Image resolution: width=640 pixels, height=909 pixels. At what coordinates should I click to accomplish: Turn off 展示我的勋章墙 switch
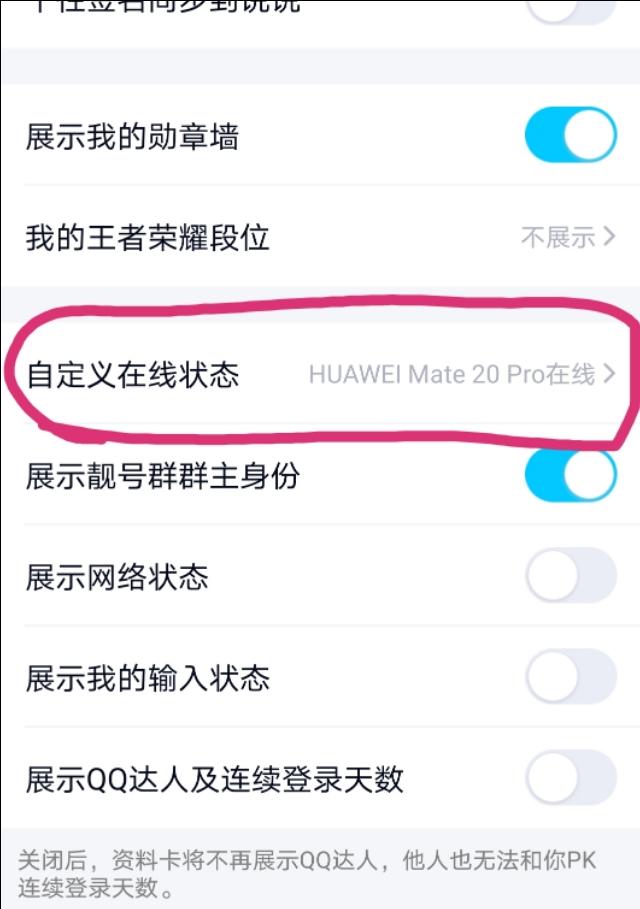tap(570, 134)
